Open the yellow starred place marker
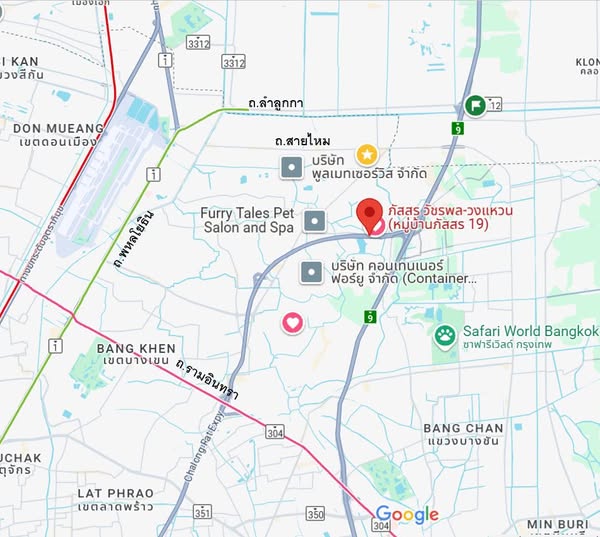 367,154
